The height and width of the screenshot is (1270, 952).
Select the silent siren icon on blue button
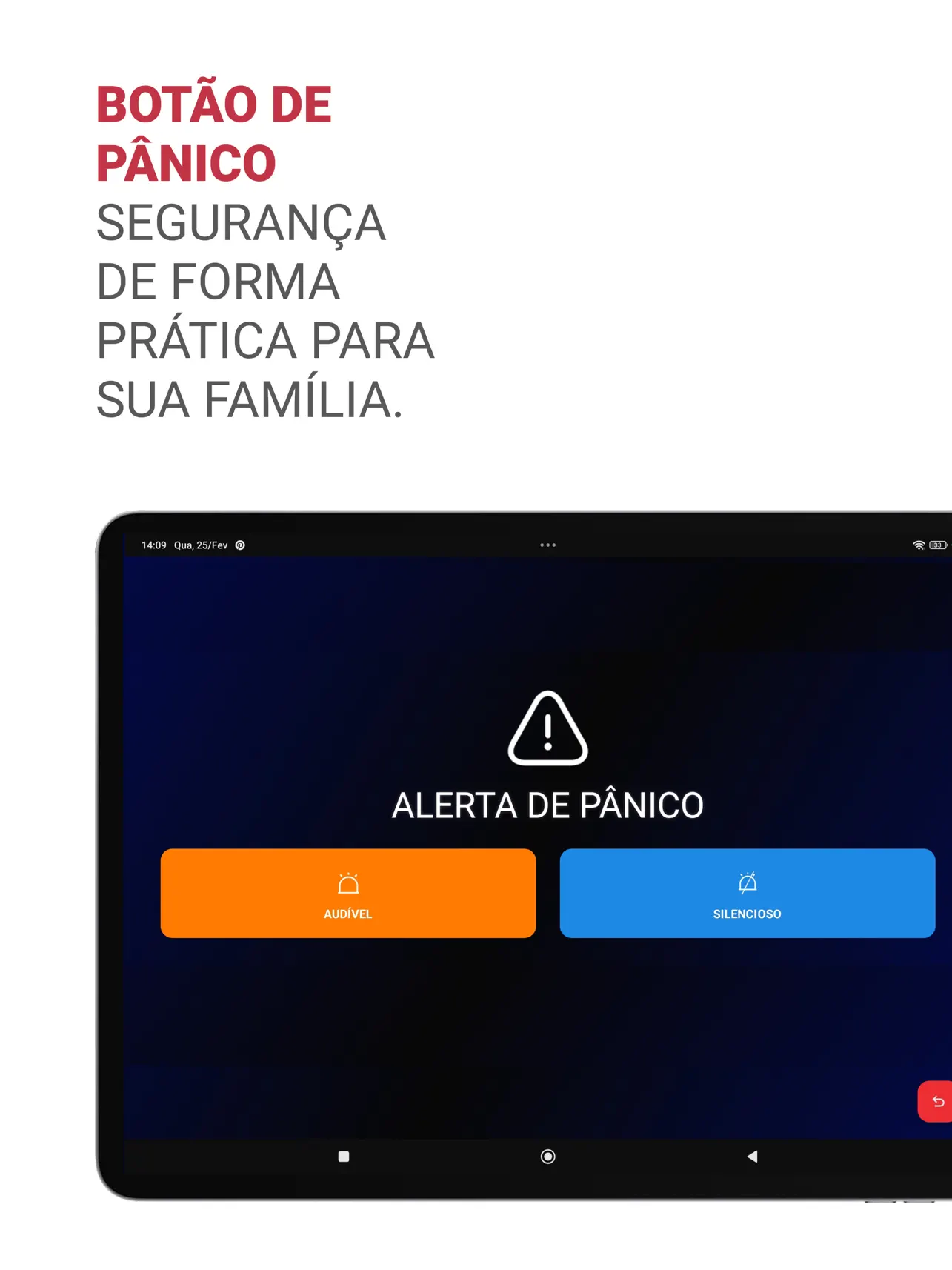(748, 882)
